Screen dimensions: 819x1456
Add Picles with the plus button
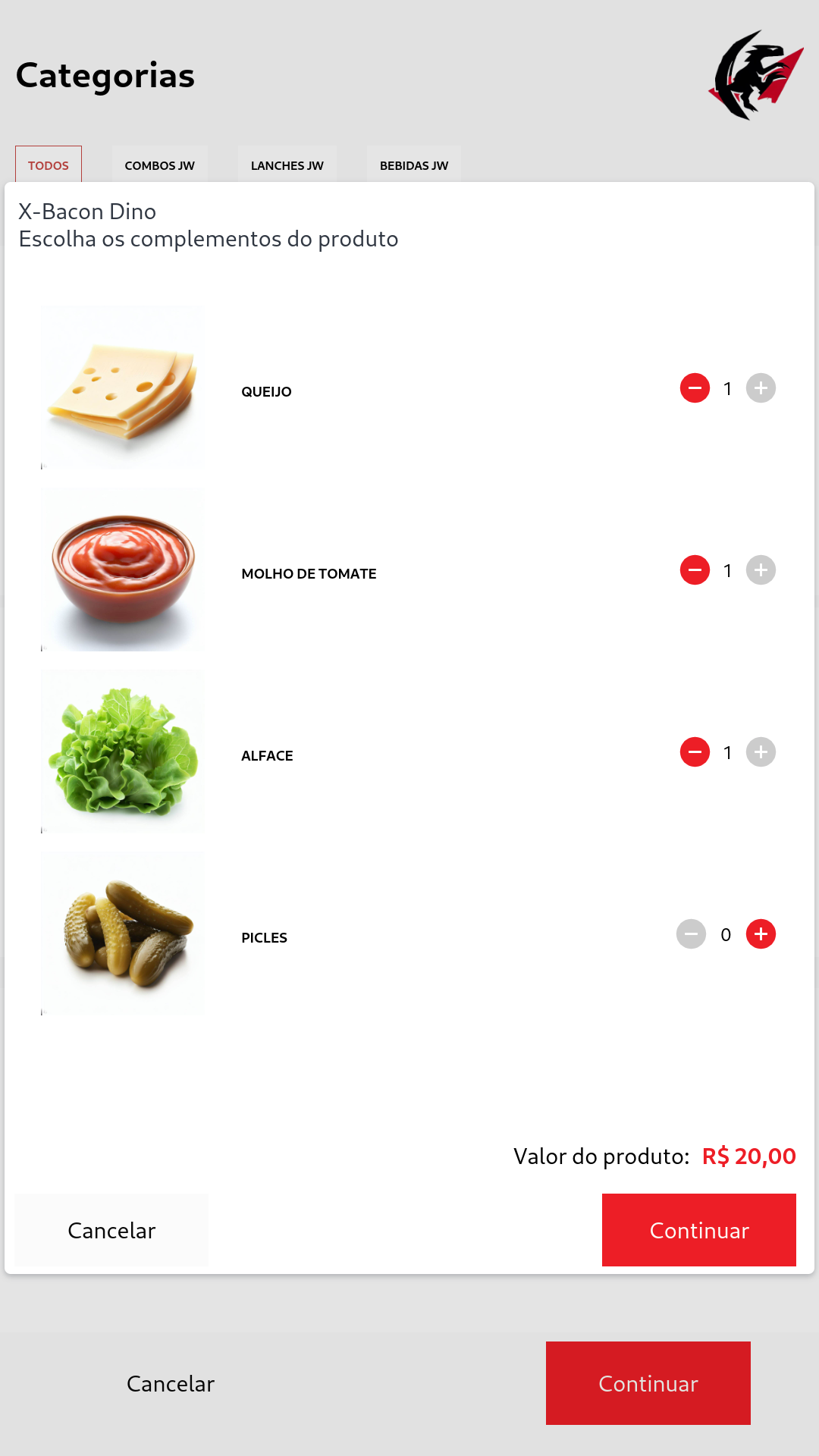point(761,934)
